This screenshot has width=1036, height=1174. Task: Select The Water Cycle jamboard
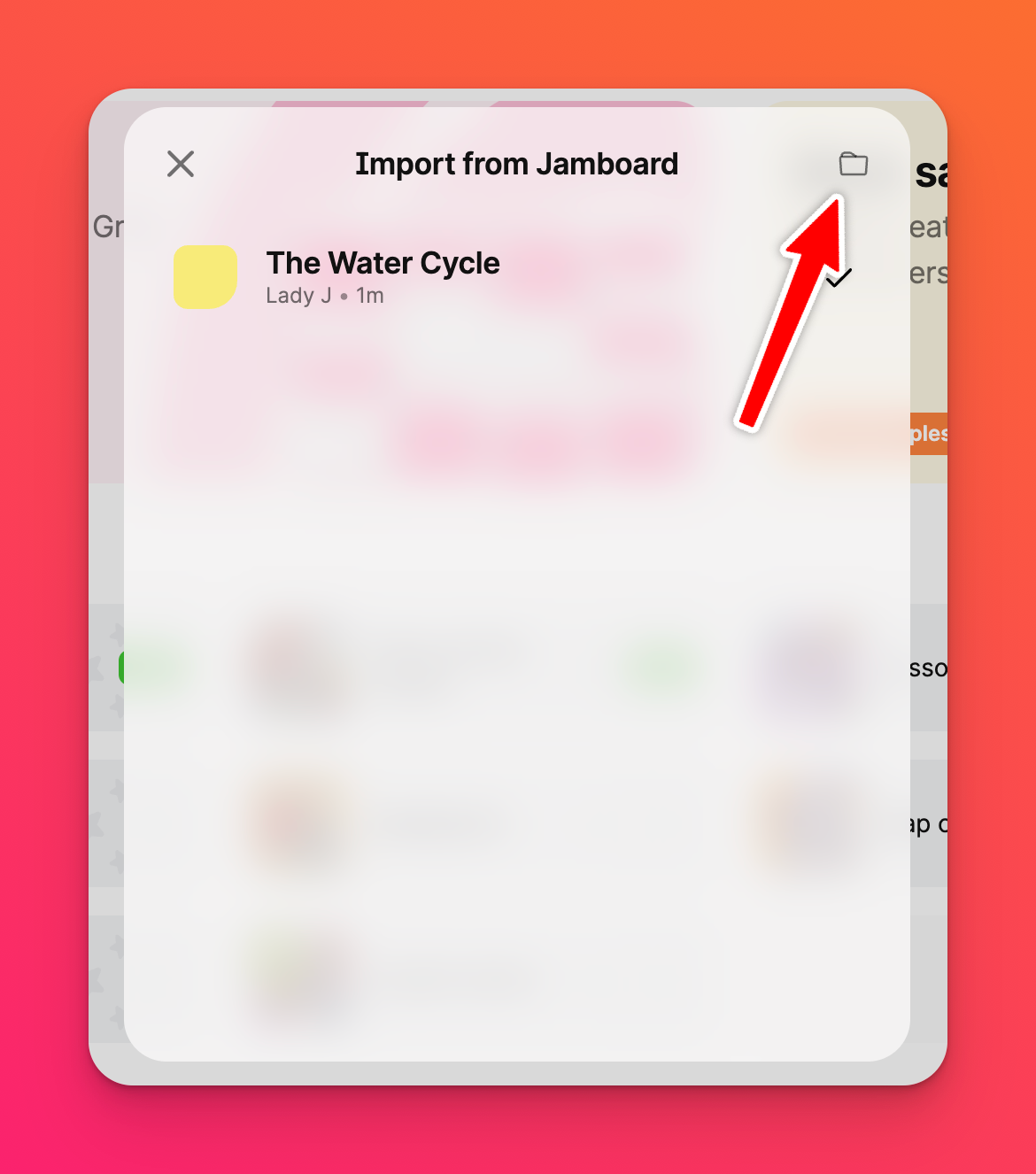point(383,277)
